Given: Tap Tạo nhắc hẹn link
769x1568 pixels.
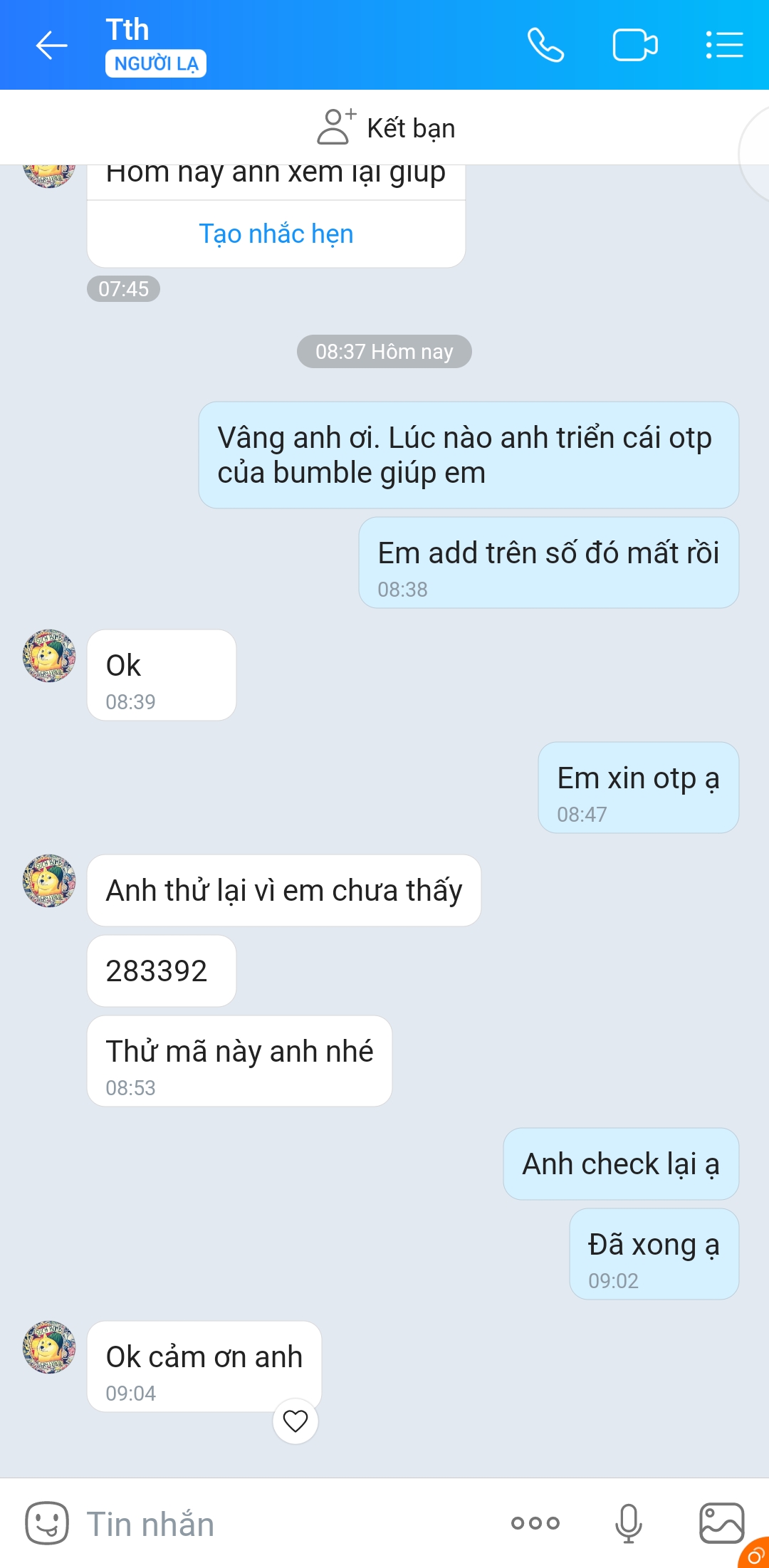Looking at the screenshot, I should [276, 234].
